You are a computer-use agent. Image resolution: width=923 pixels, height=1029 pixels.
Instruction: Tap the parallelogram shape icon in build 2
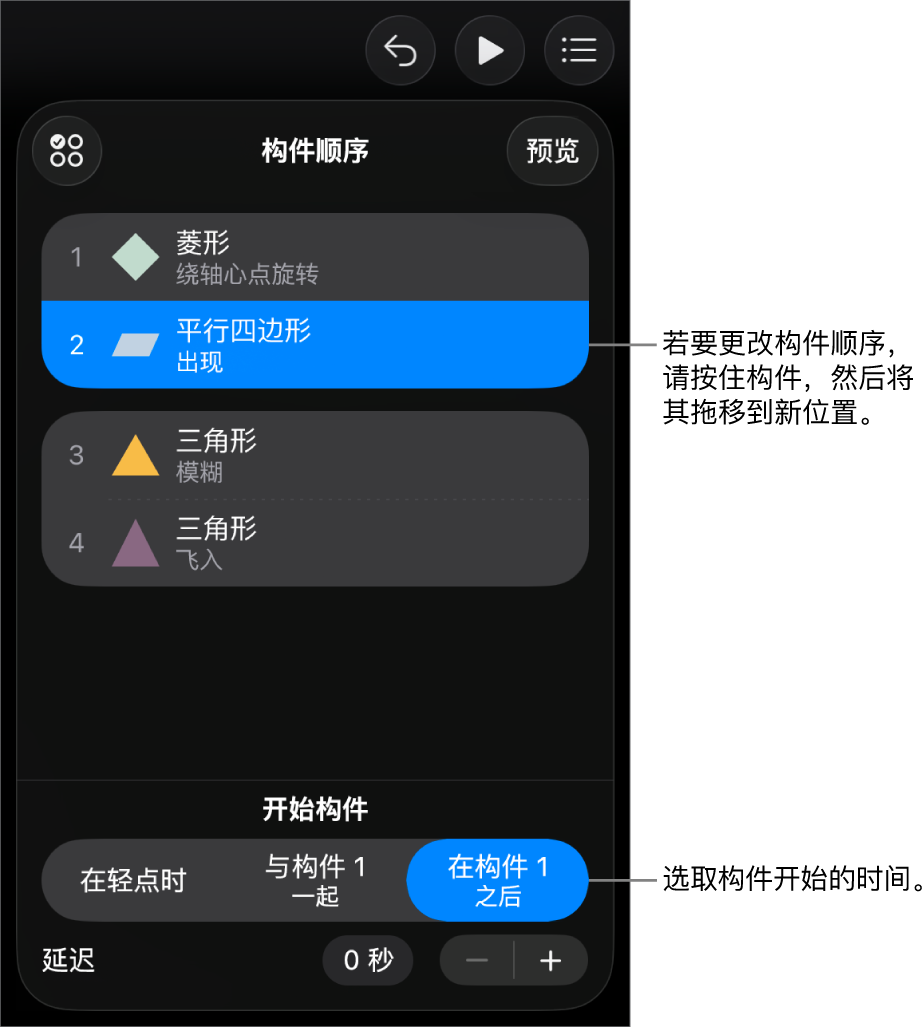coord(135,344)
